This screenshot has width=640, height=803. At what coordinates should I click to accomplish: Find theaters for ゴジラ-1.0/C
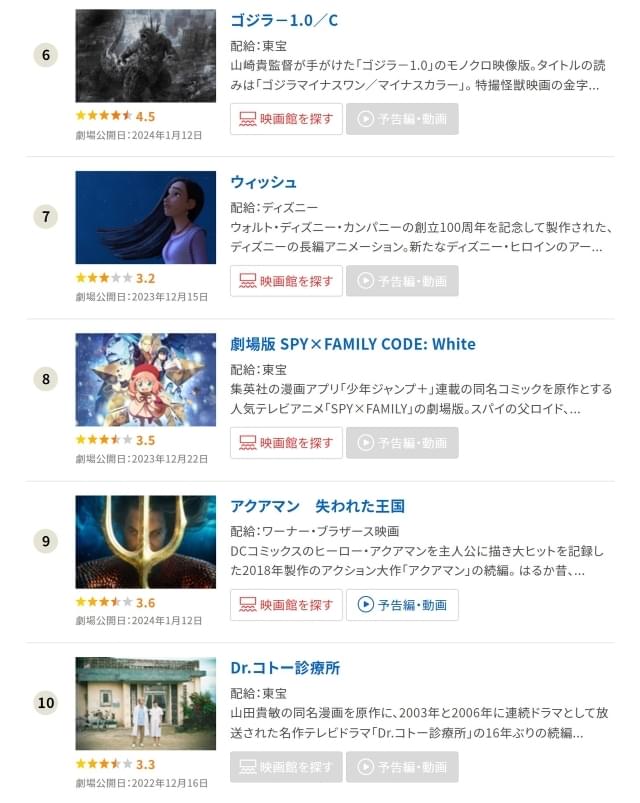286,119
